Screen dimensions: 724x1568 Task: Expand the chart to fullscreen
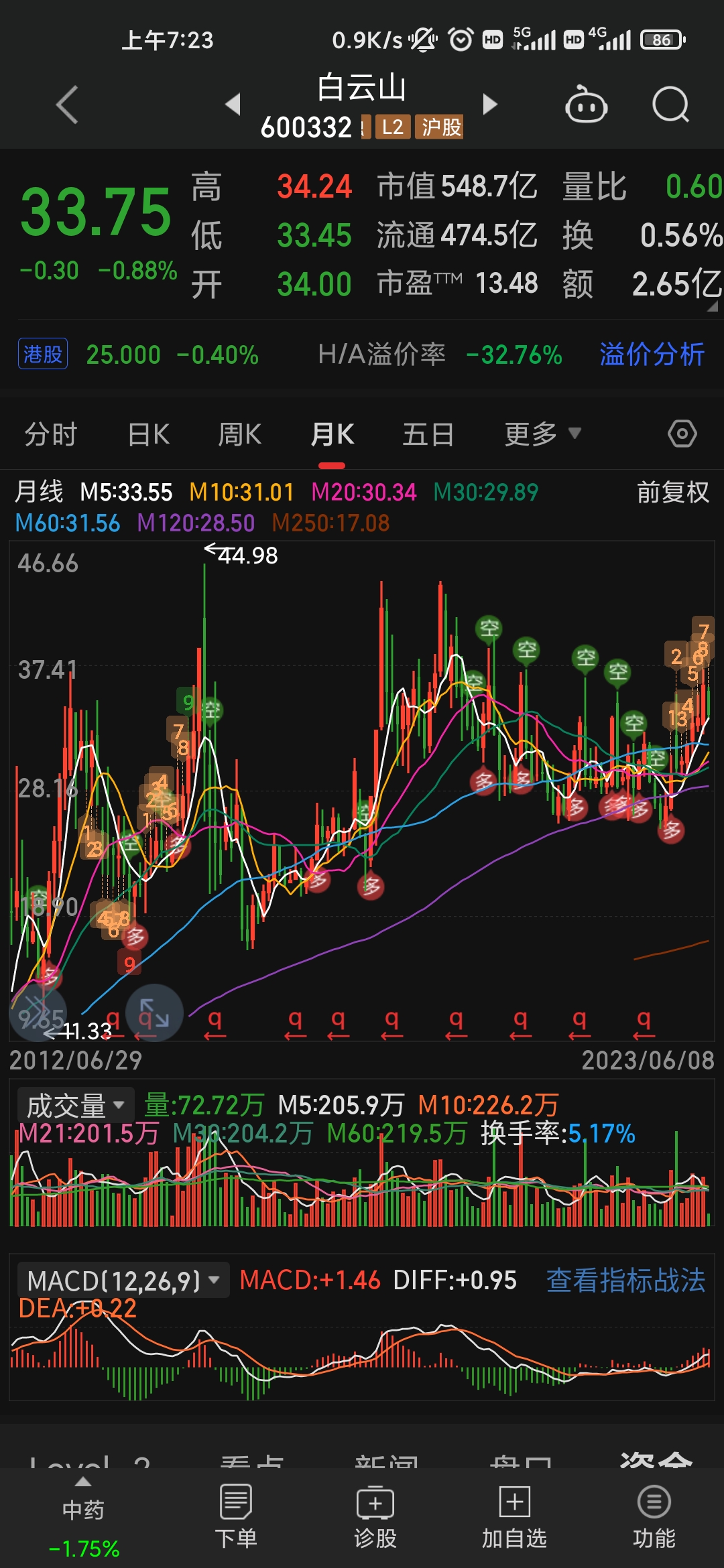(154, 1012)
